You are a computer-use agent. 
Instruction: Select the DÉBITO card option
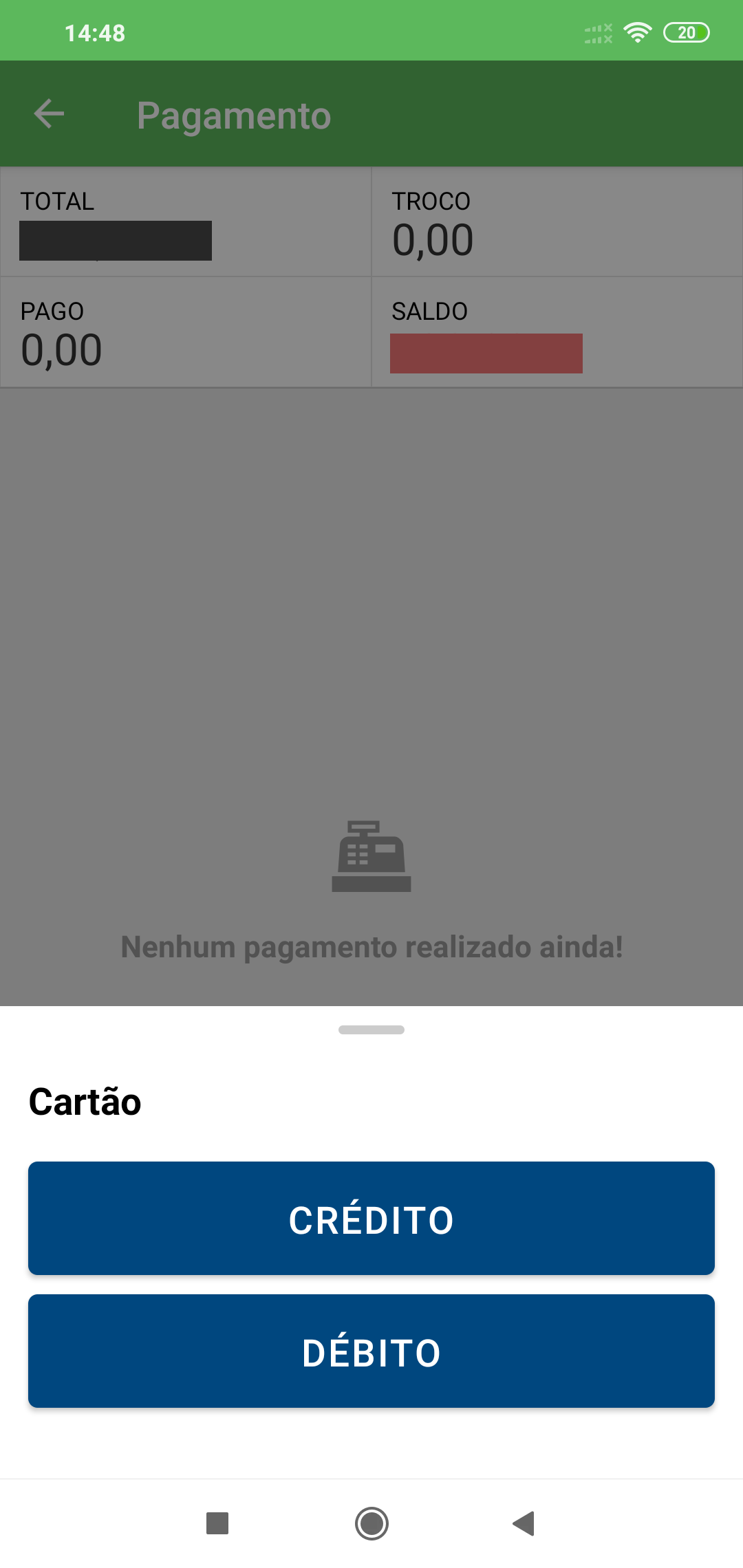pos(371,1351)
